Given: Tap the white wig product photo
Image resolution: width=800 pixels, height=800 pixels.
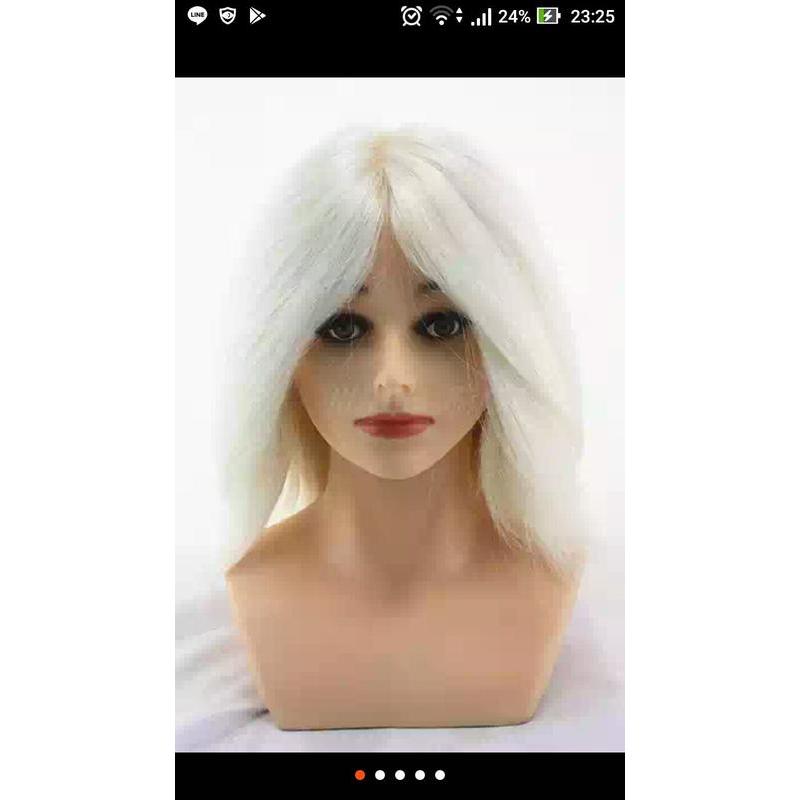Looking at the screenshot, I should 400,414.
